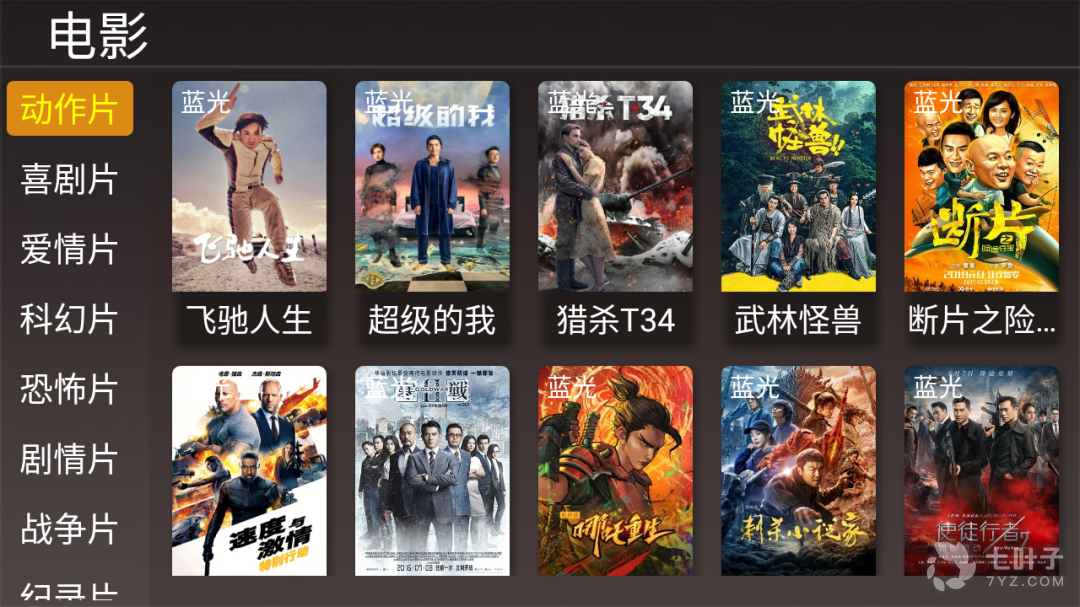The image size is (1080, 607).
Task: Show the 恐怖片 category
Action: 69,389
